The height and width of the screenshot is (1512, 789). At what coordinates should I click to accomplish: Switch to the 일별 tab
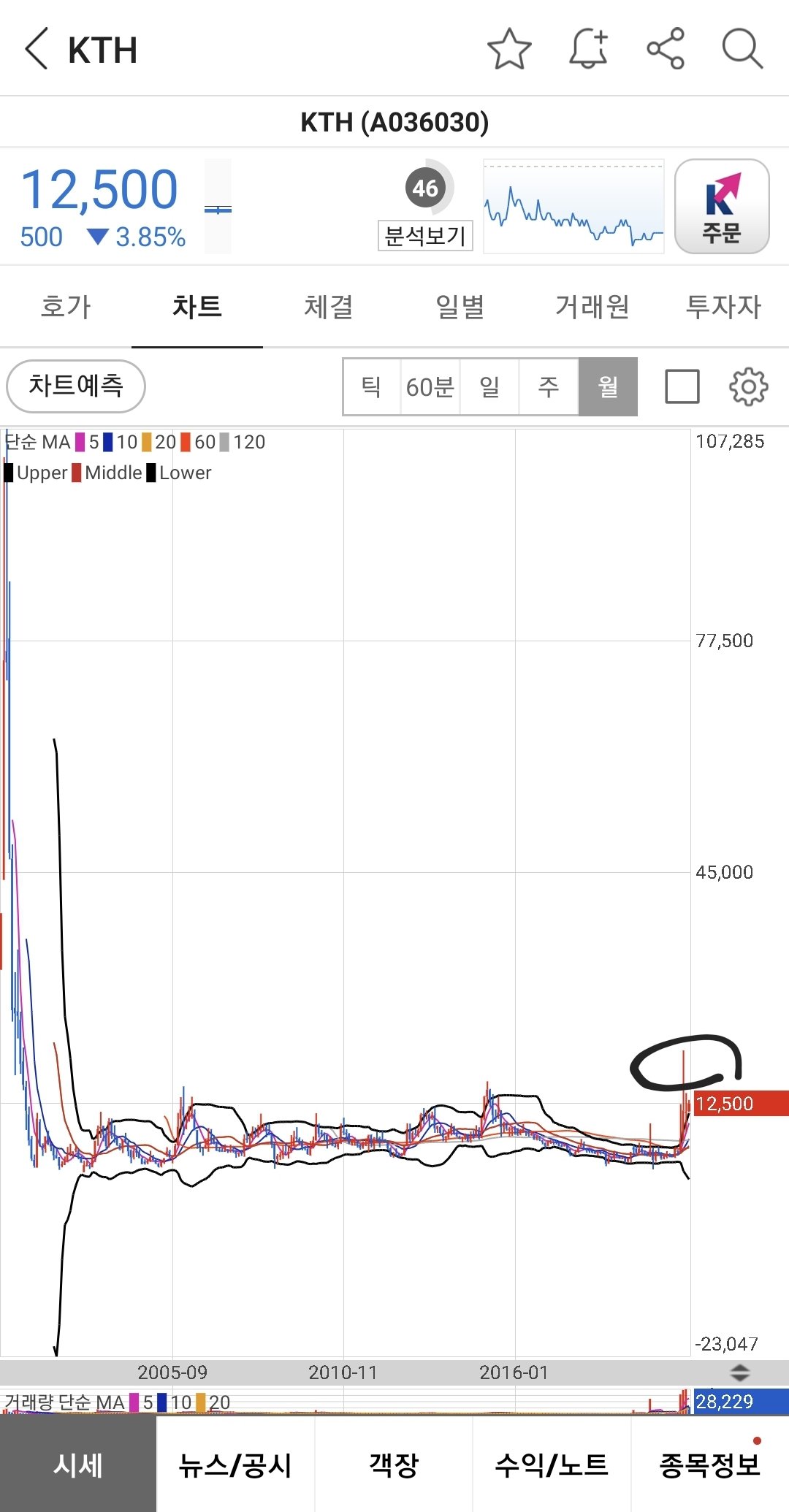(460, 306)
